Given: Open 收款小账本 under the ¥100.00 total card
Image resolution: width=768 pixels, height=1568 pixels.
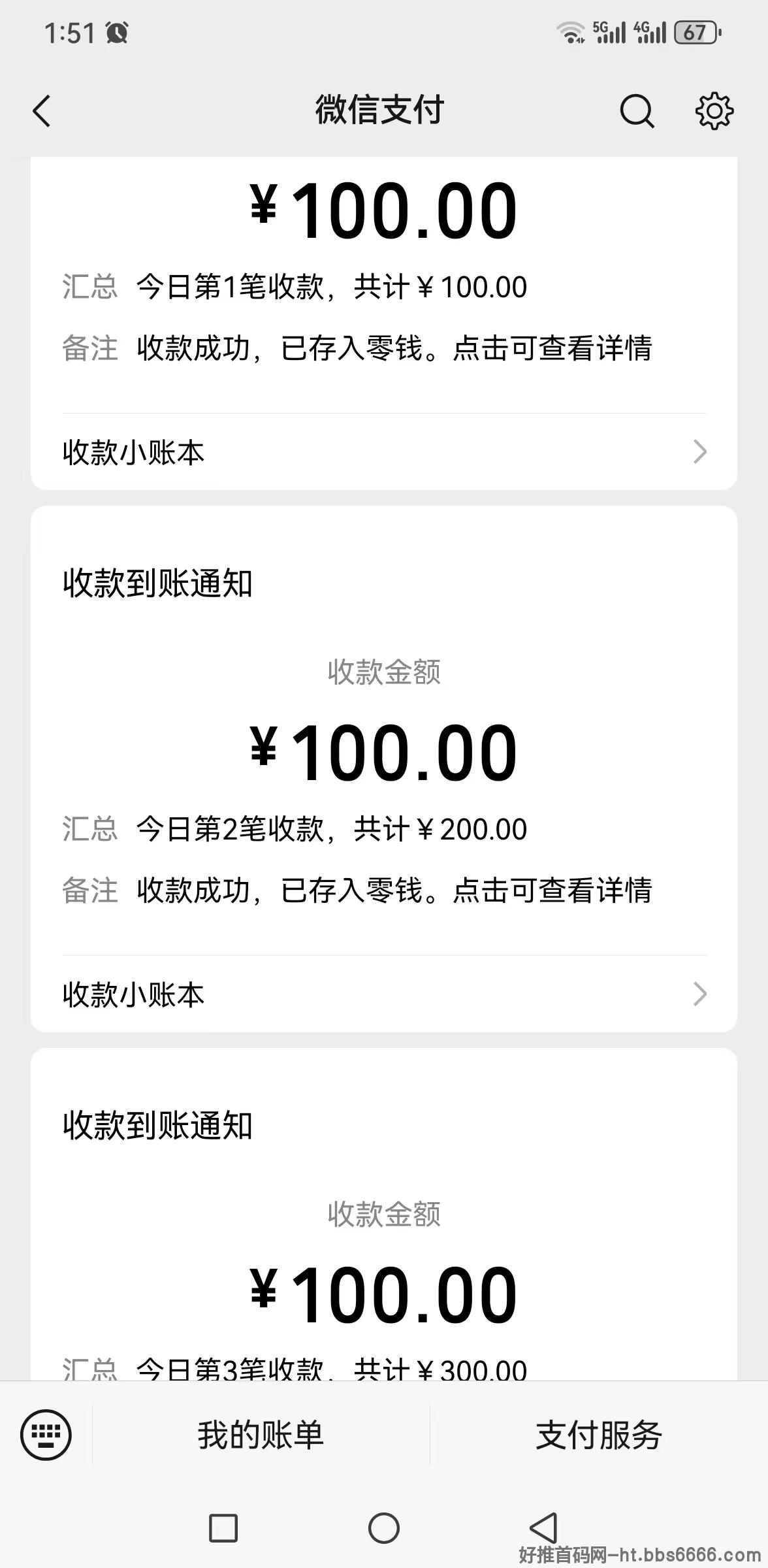Looking at the screenshot, I should (384, 451).
